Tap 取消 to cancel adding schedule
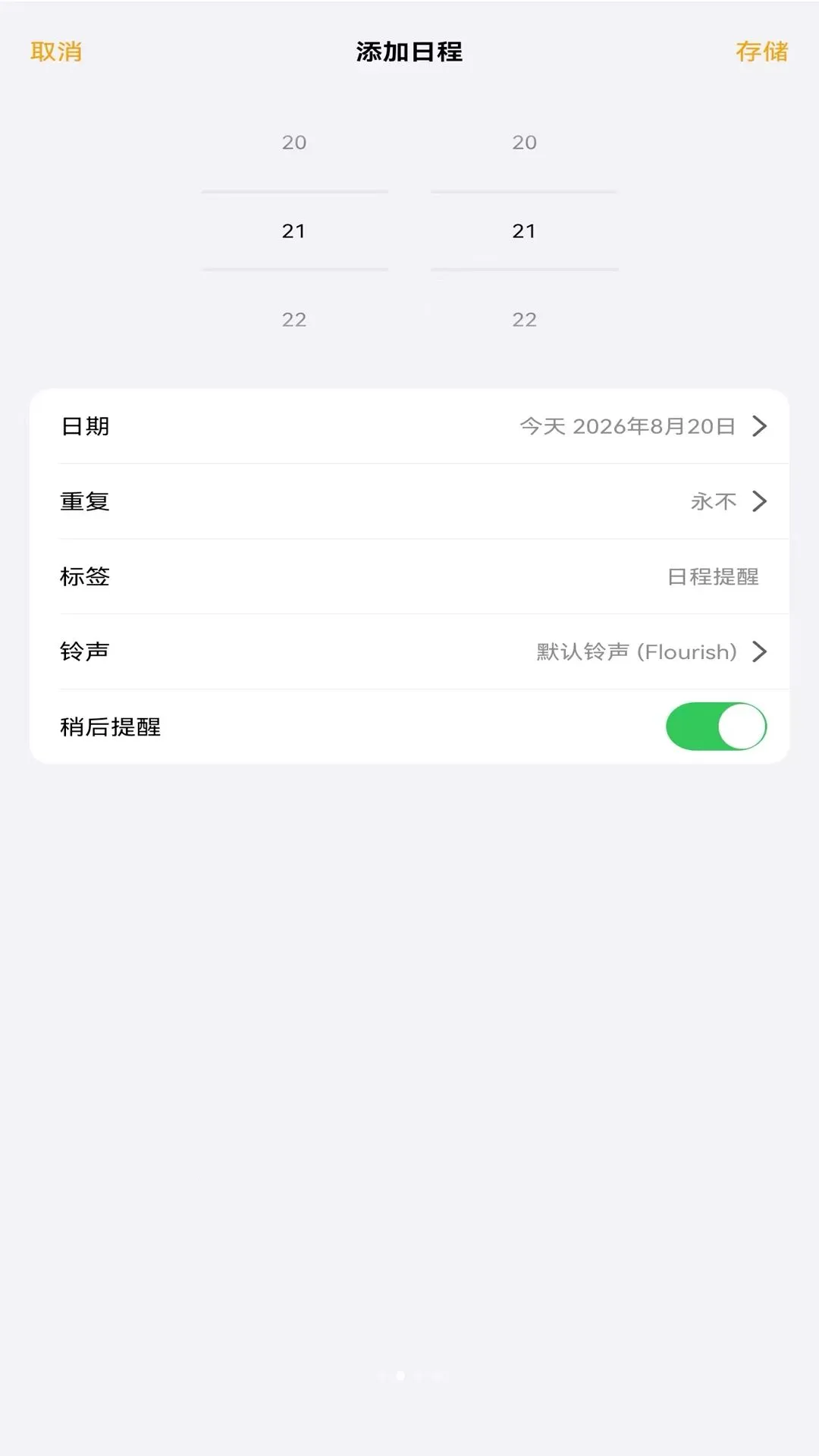 (56, 52)
